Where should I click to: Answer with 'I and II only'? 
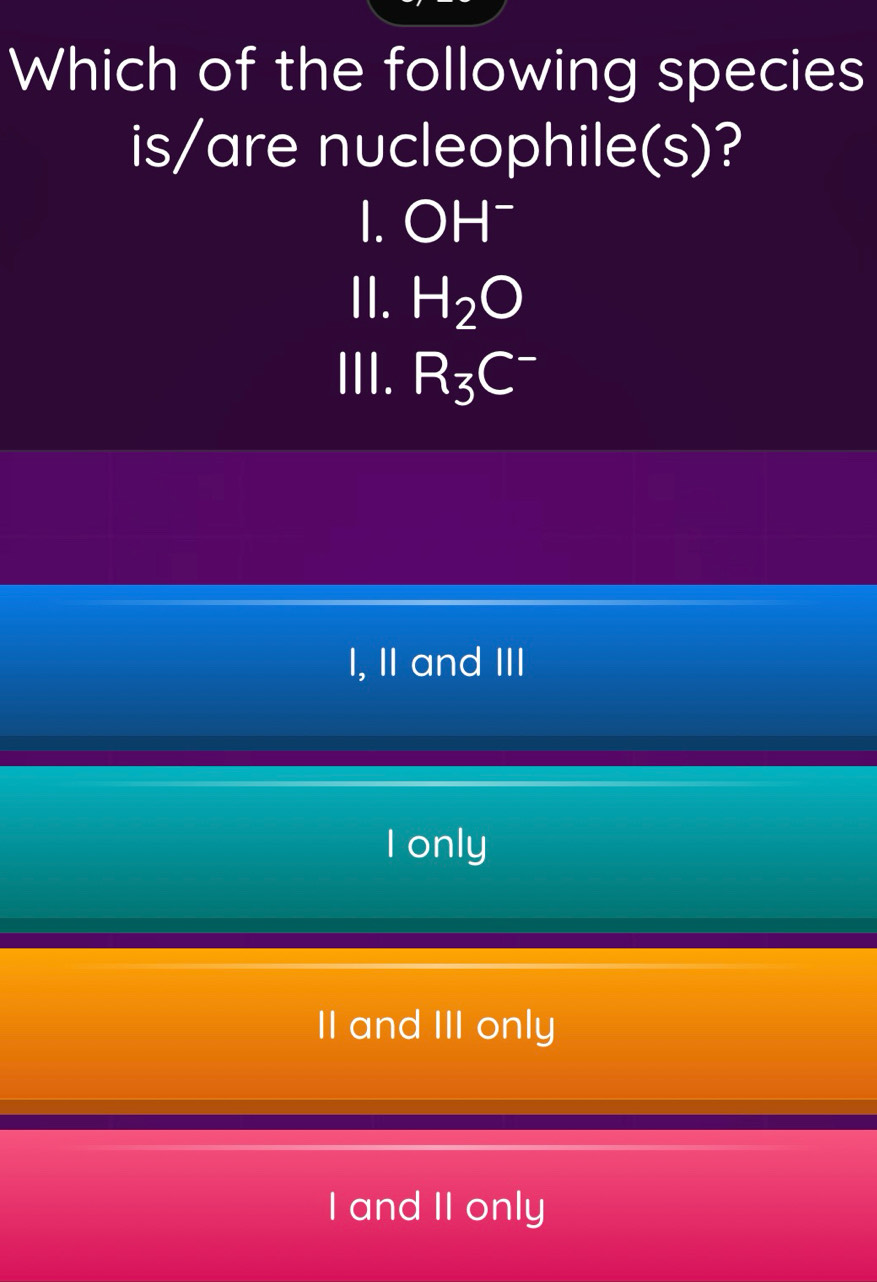click(438, 1207)
